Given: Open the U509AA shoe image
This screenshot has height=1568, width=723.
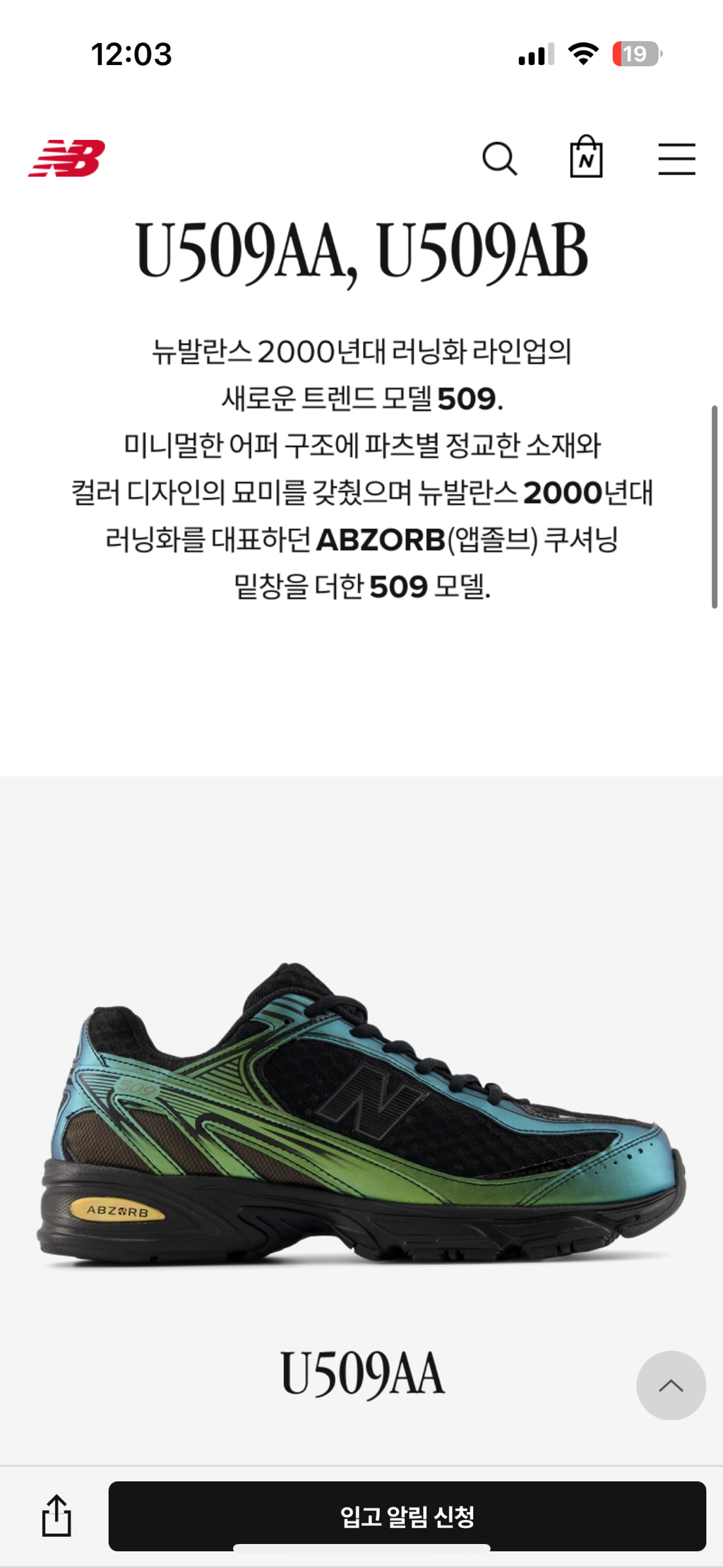Looking at the screenshot, I should click(361, 1116).
